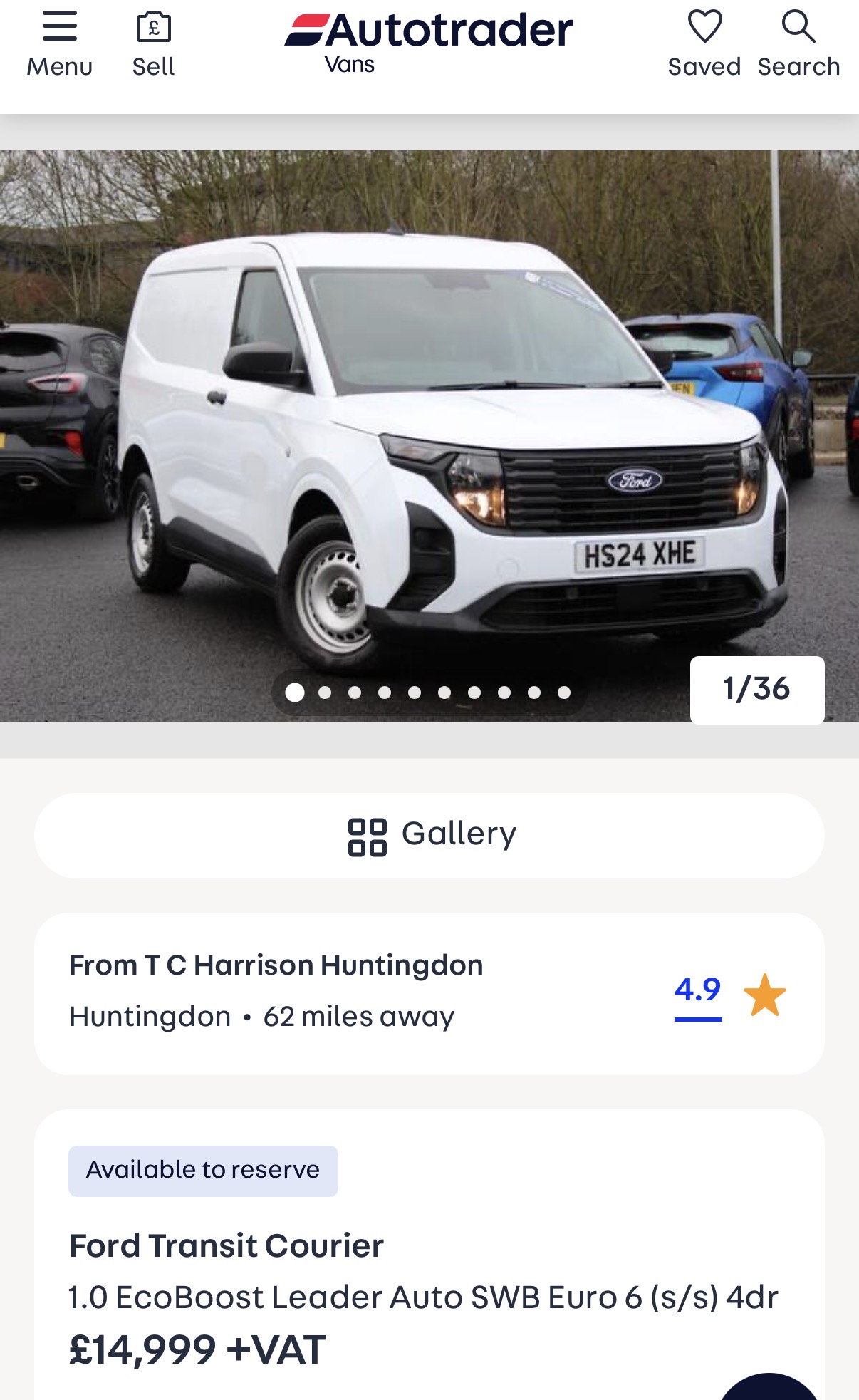Open the Ford Transit Courier photo
The width and height of the screenshot is (859, 1400).
[x=429, y=436]
